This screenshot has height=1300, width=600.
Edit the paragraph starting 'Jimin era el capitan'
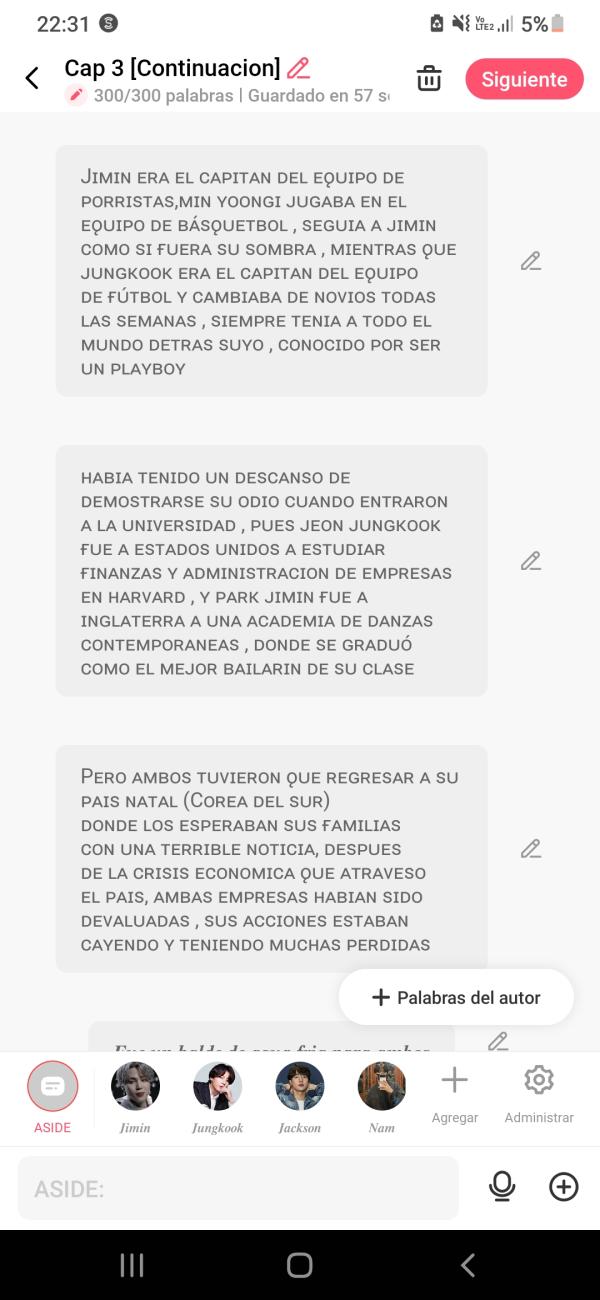point(531,261)
